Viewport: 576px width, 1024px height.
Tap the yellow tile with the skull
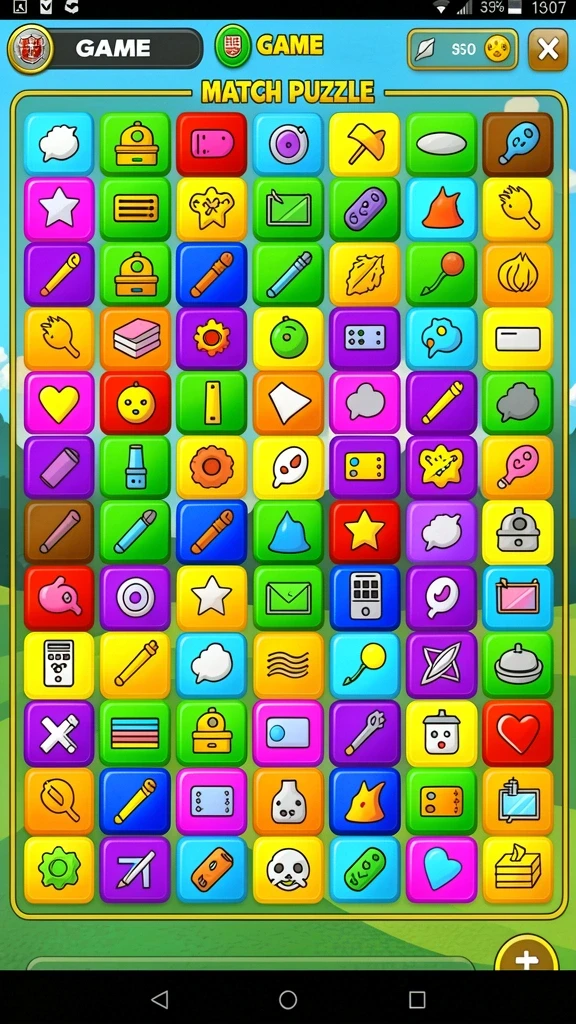tap(288, 870)
